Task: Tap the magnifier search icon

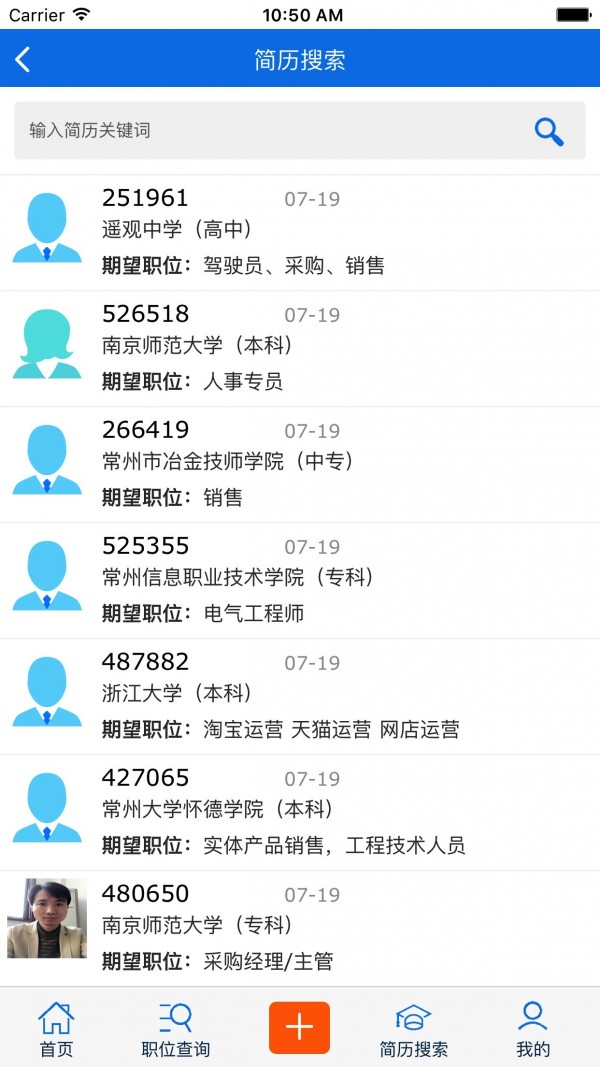Action: point(549,131)
